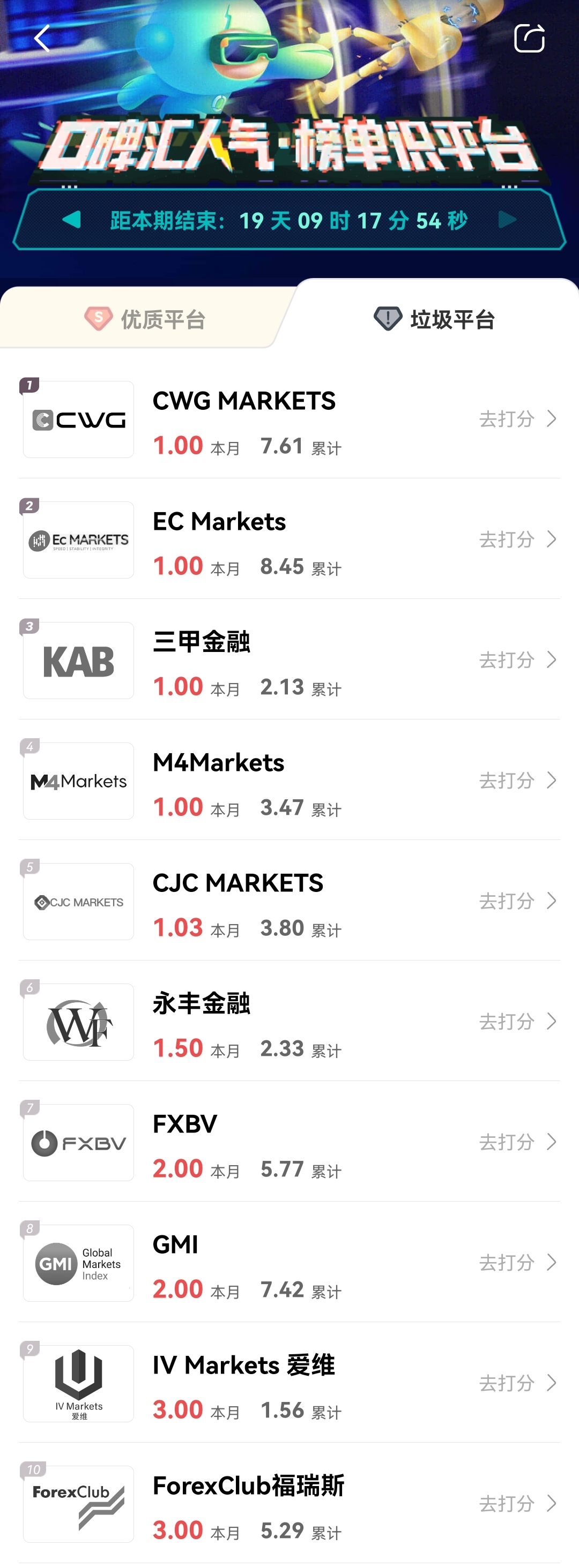Open the IV Markets 爱维 entry
Image resolution: width=579 pixels, height=1568 pixels.
click(243, 1384)
